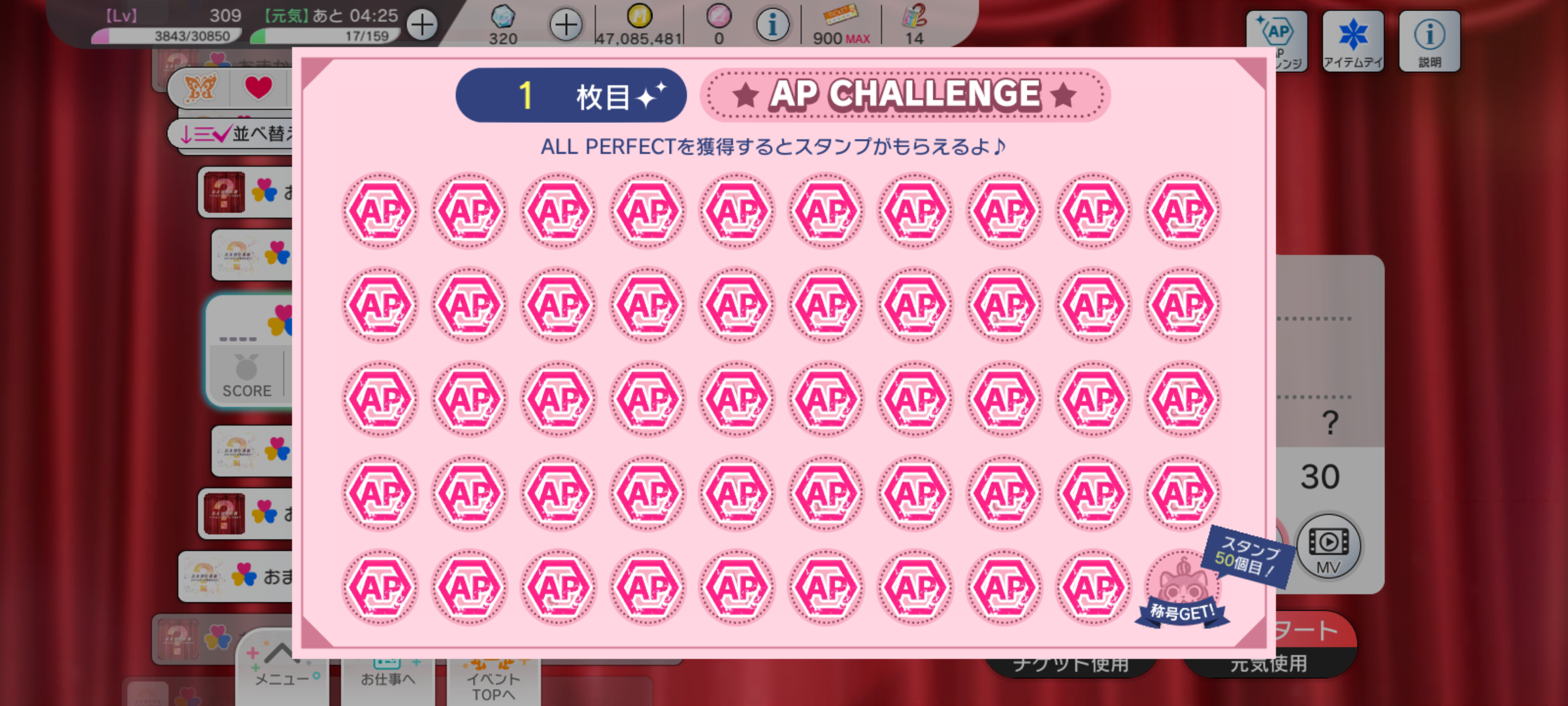
Task: Open the アイテムデイ button
Action: click(1353, 41)
